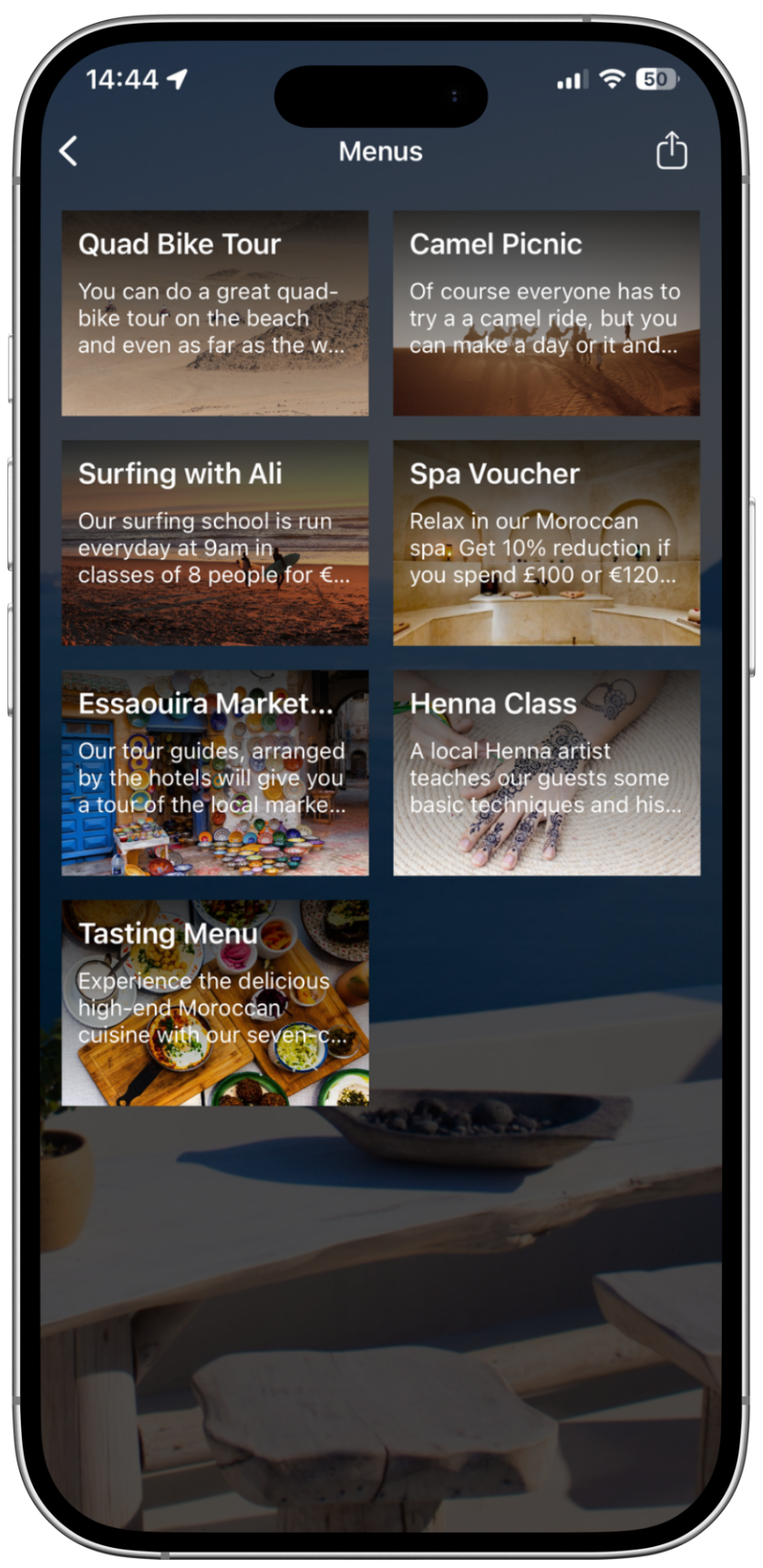Share this Menus page

pos(671,151)
